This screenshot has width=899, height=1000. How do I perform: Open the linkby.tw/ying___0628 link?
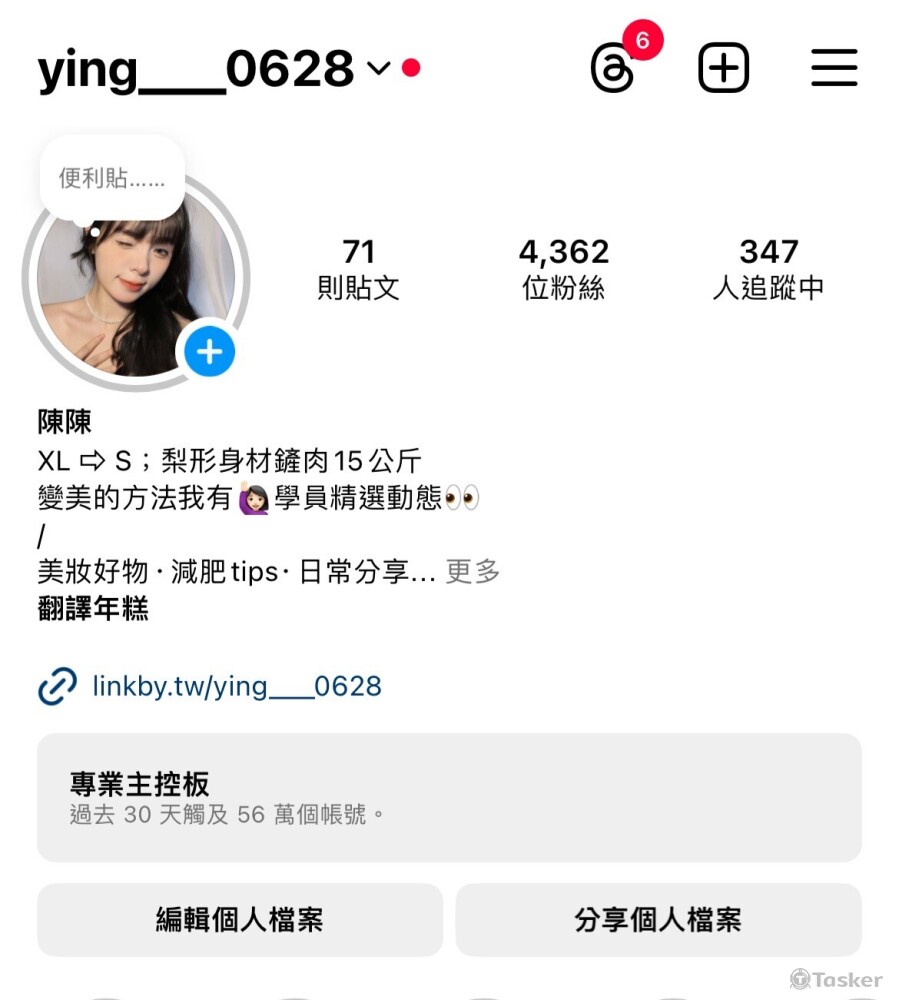pos(236,686)
